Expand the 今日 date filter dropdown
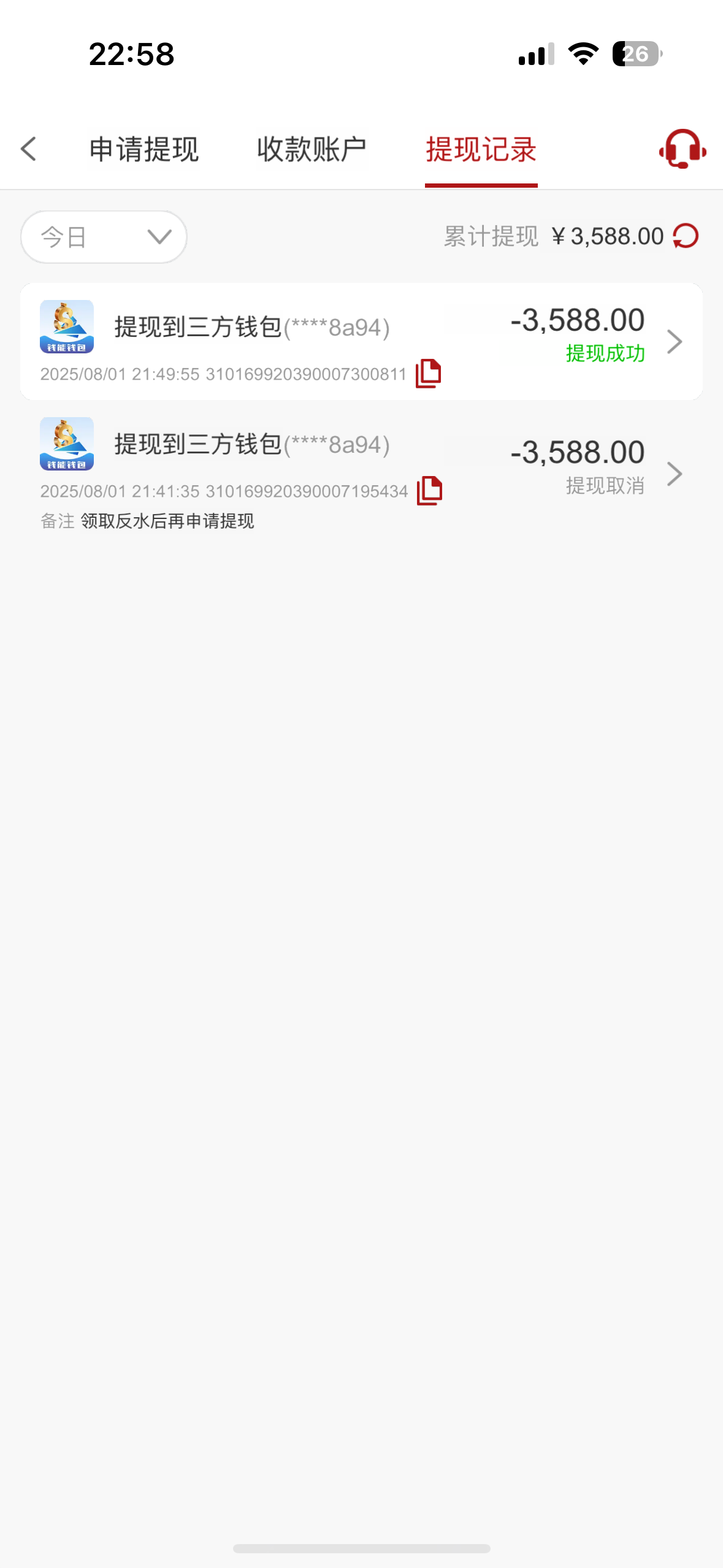723x1568 pixels. click(104, 237)
